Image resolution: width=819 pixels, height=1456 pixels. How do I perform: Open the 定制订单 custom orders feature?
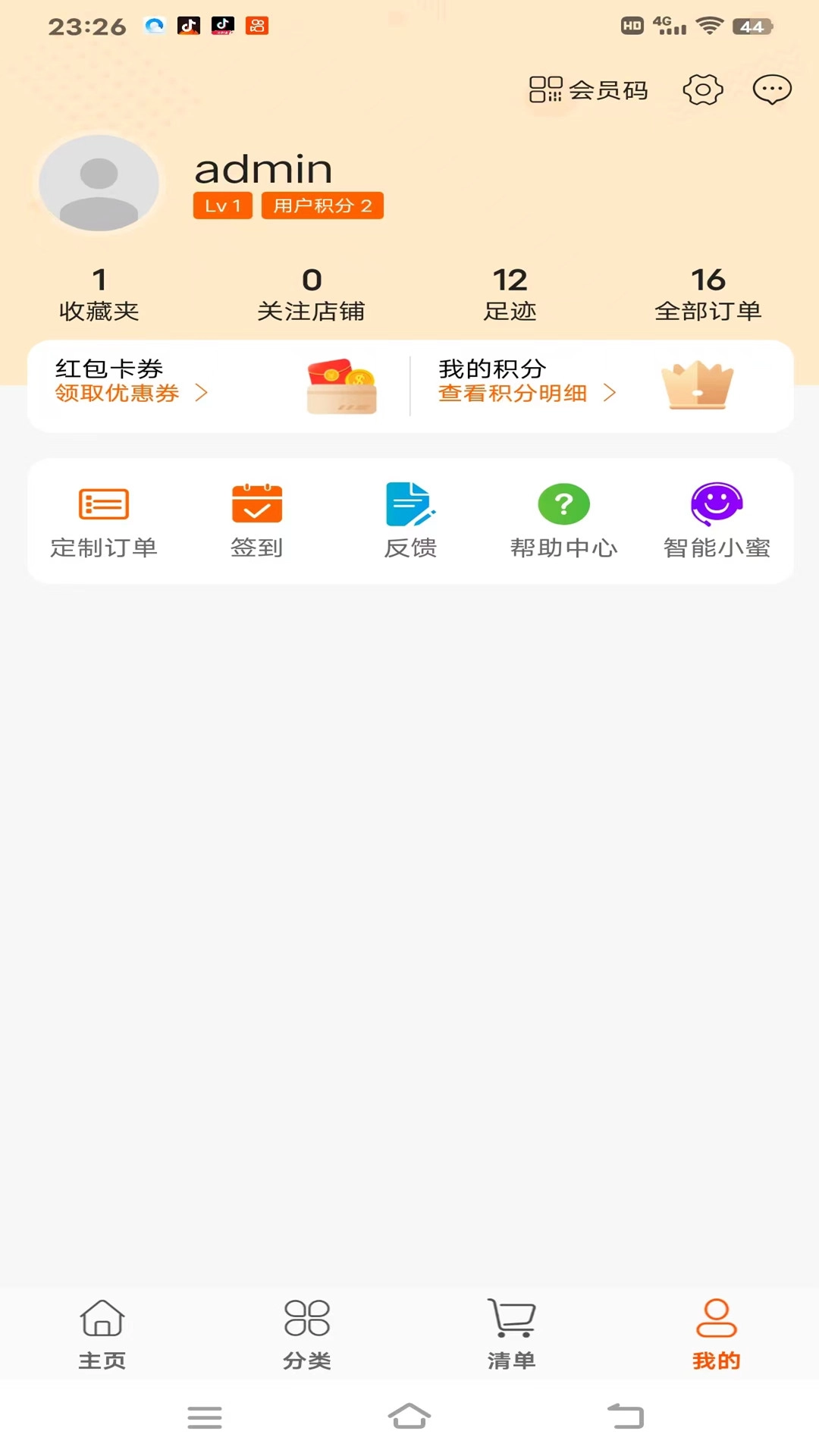(x=103, y=519)
